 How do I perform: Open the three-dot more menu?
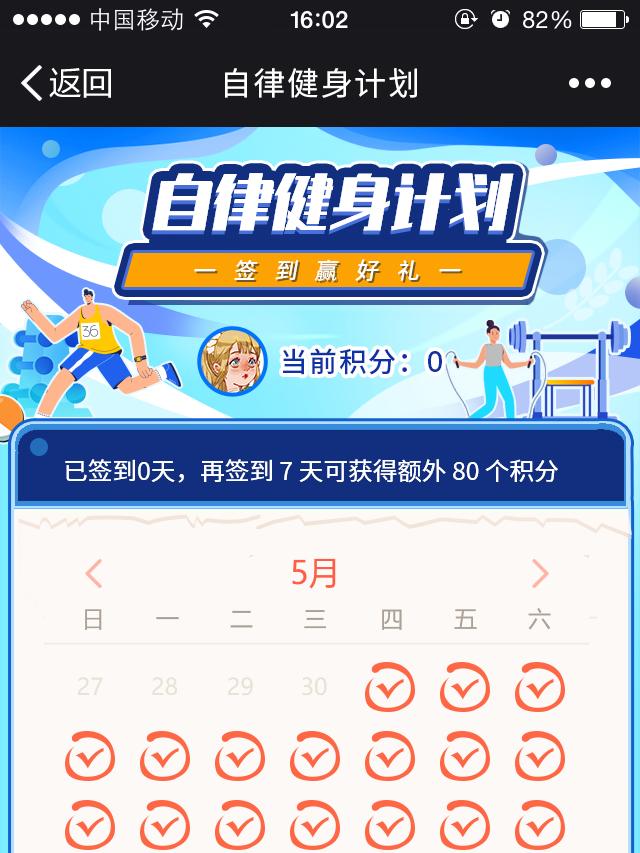pyautogui.click(x=589, y=83)
